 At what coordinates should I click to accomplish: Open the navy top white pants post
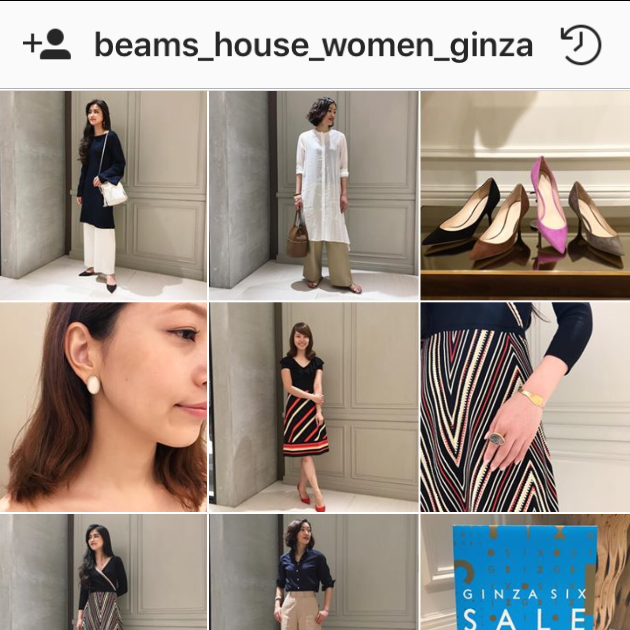tap(103, 196)
